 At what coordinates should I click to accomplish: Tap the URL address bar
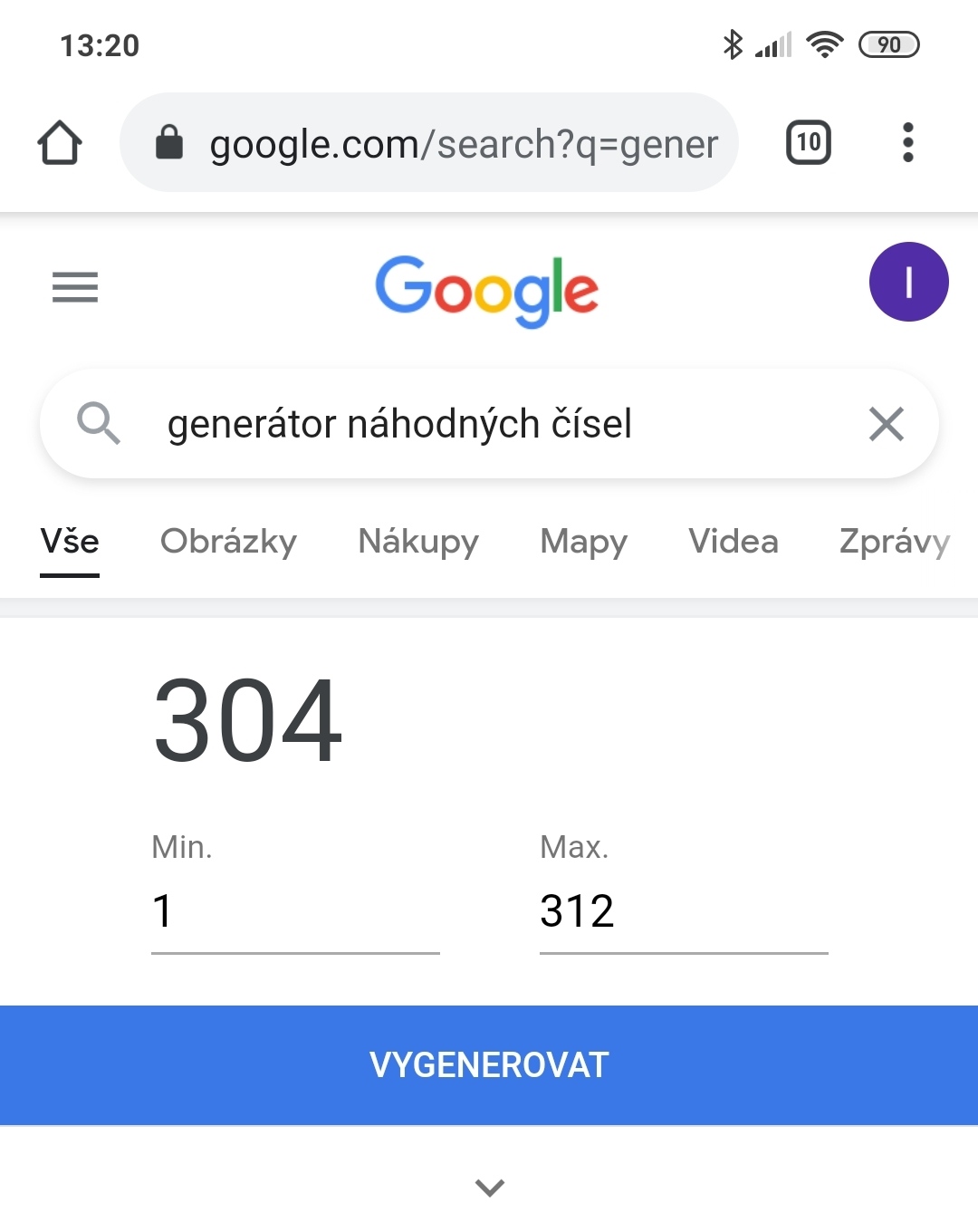pos(444,143)
